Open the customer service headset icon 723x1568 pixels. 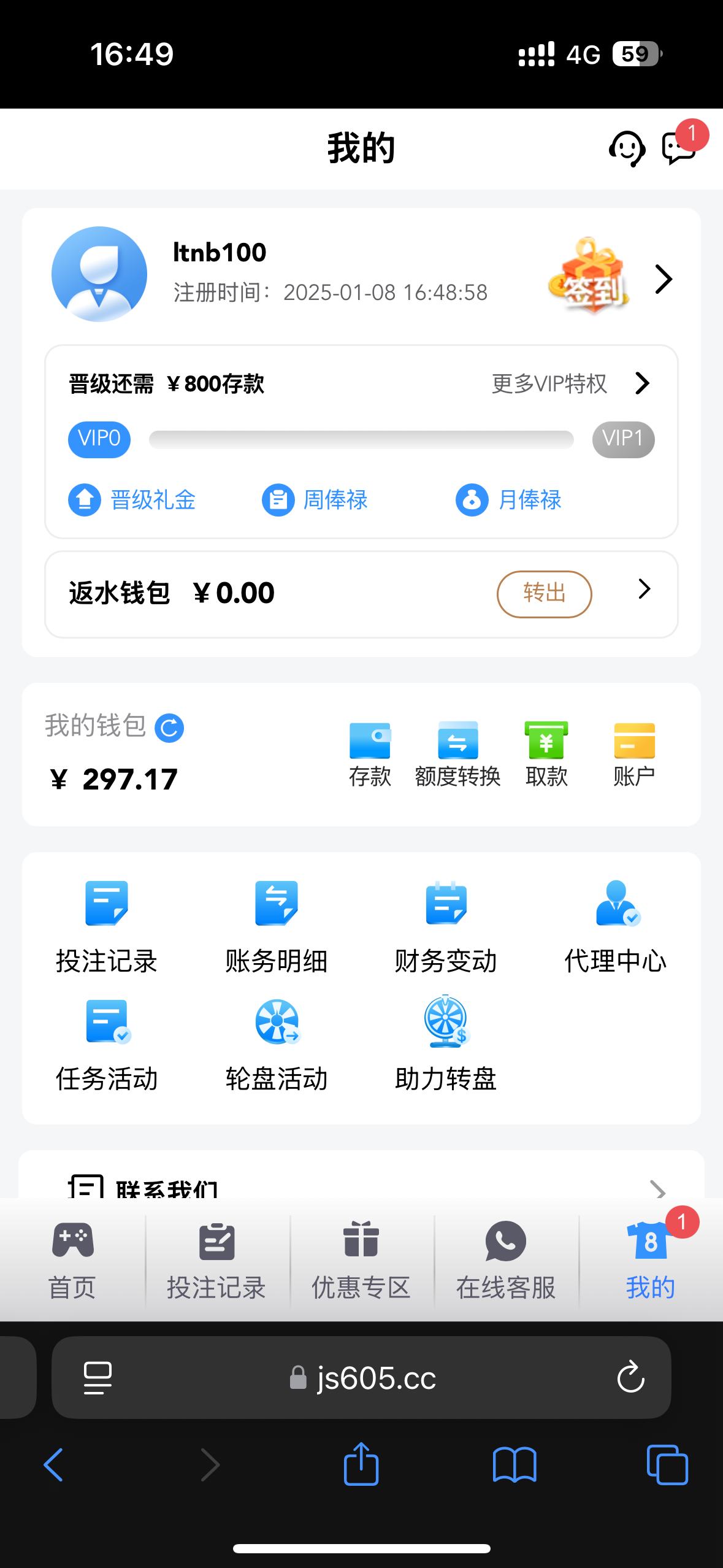627,148
